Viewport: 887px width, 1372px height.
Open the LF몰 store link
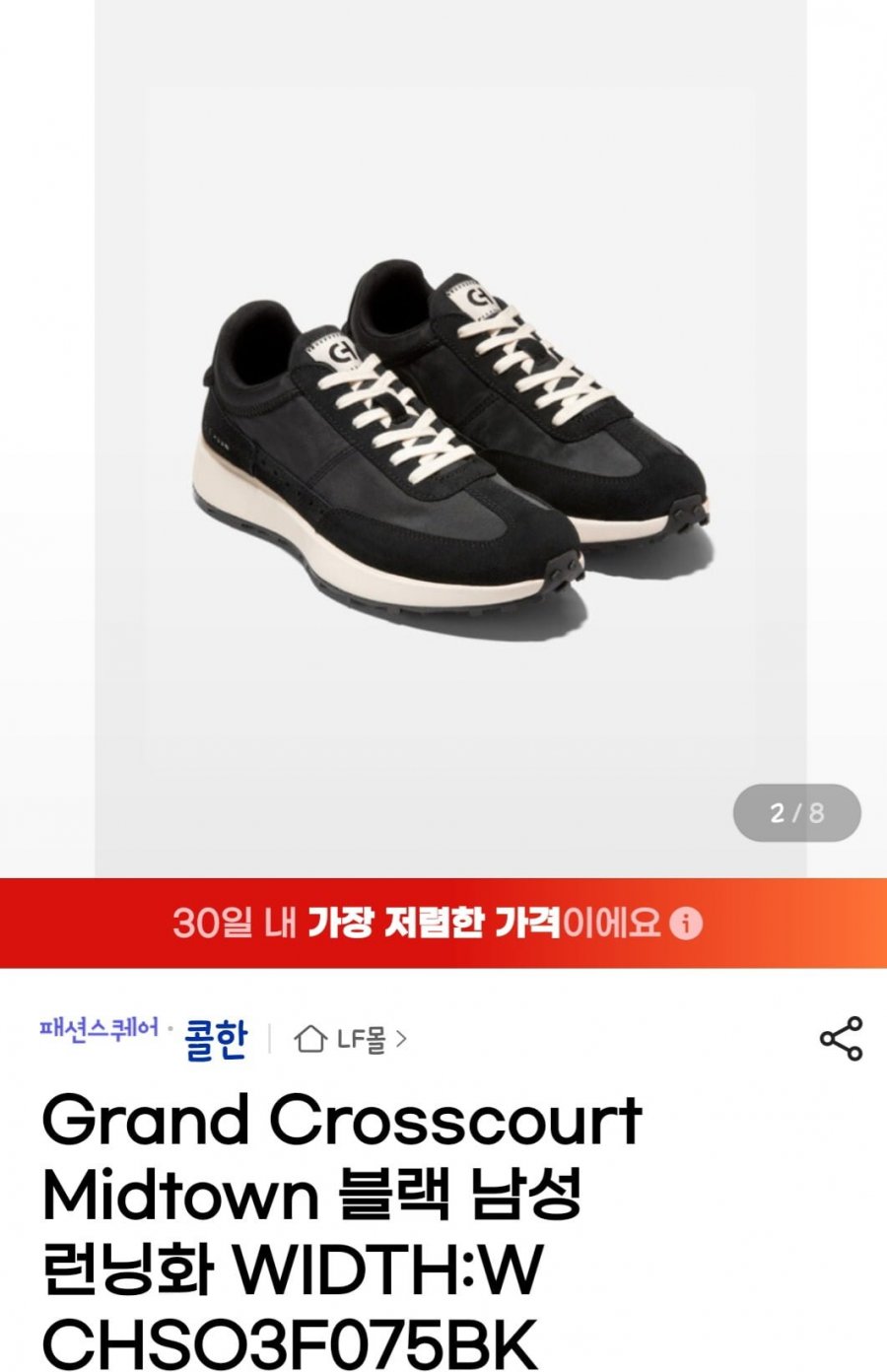point(351,1039)
